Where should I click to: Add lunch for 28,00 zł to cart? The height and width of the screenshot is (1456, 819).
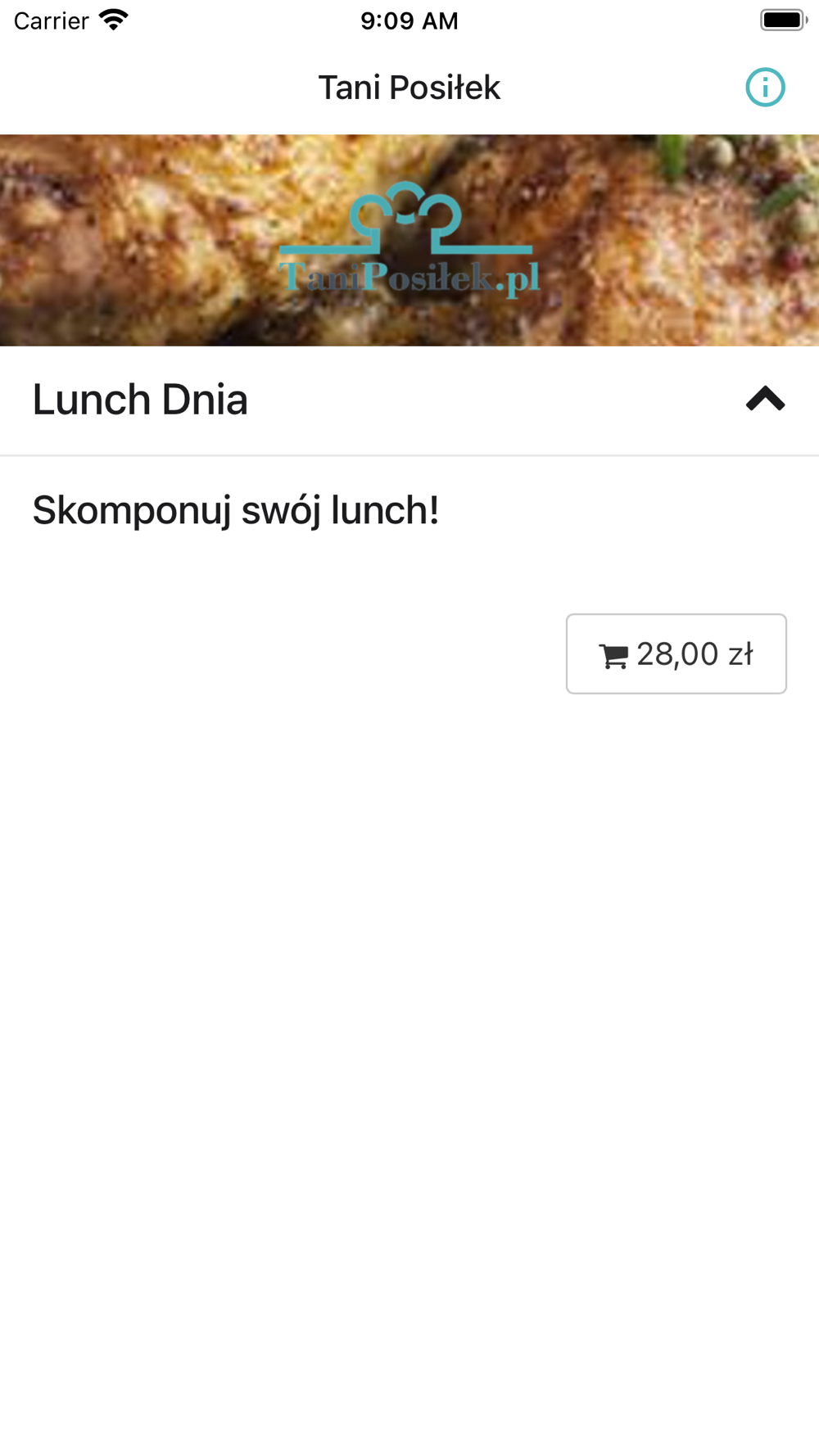(676, 653)
